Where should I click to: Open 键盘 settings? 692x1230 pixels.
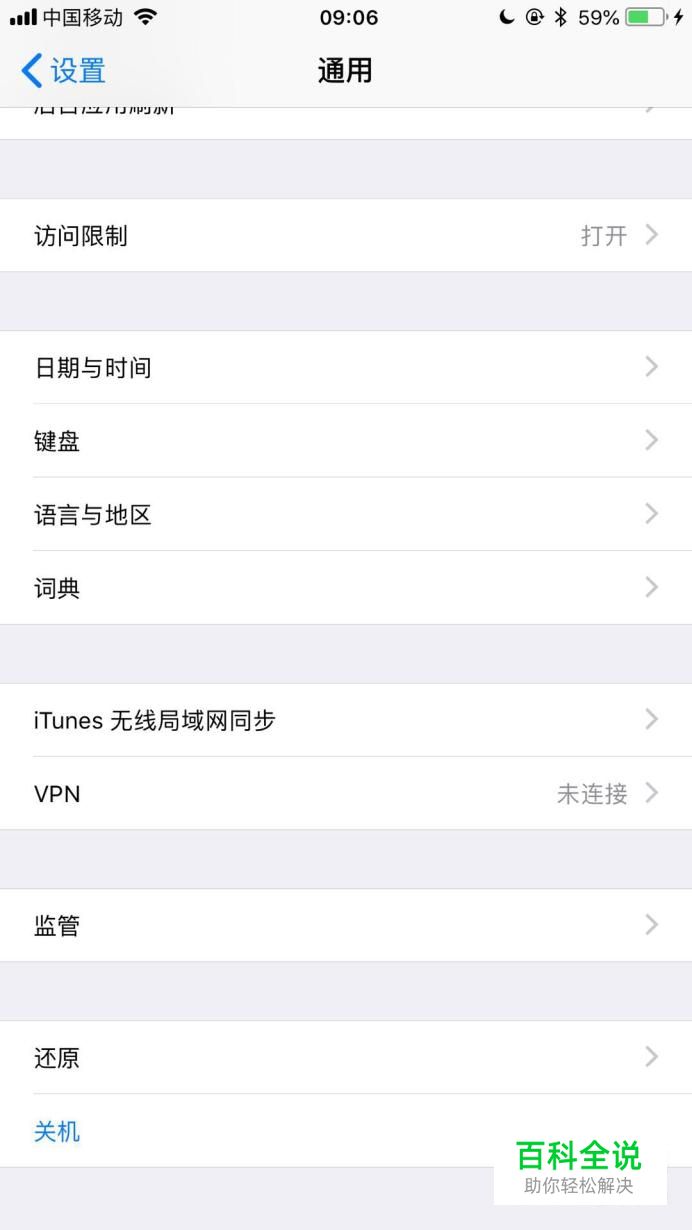pos(345,441)
